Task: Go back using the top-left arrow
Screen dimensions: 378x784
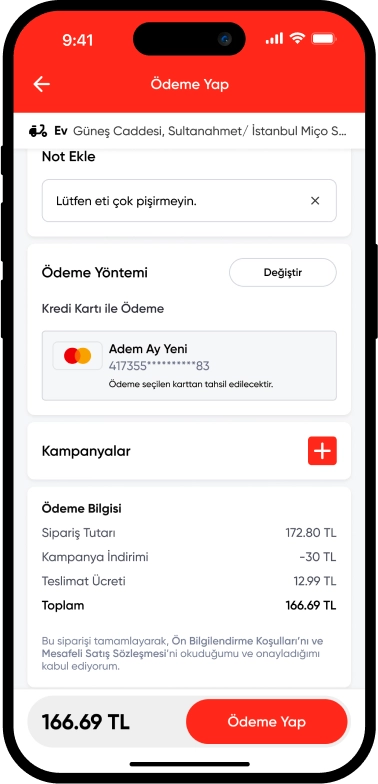Action: [42, 84]
